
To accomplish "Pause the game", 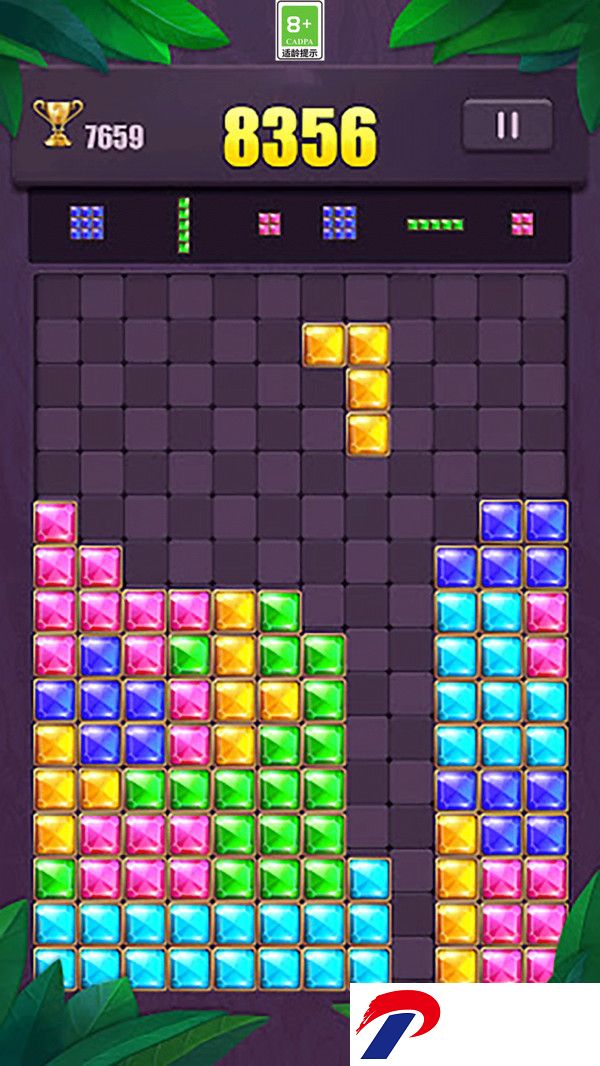I will coord(508,125).
